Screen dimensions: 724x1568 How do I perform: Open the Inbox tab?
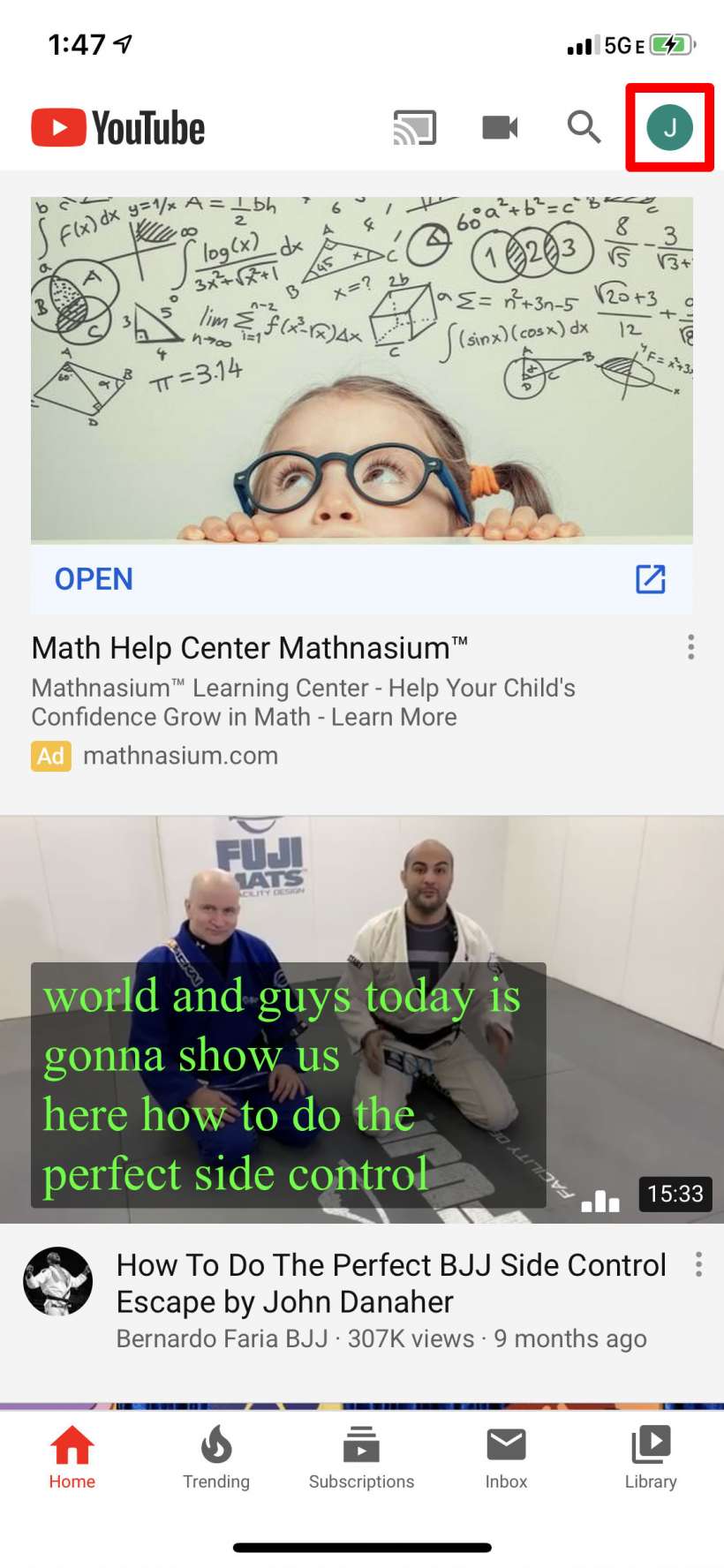point(506,1460)
